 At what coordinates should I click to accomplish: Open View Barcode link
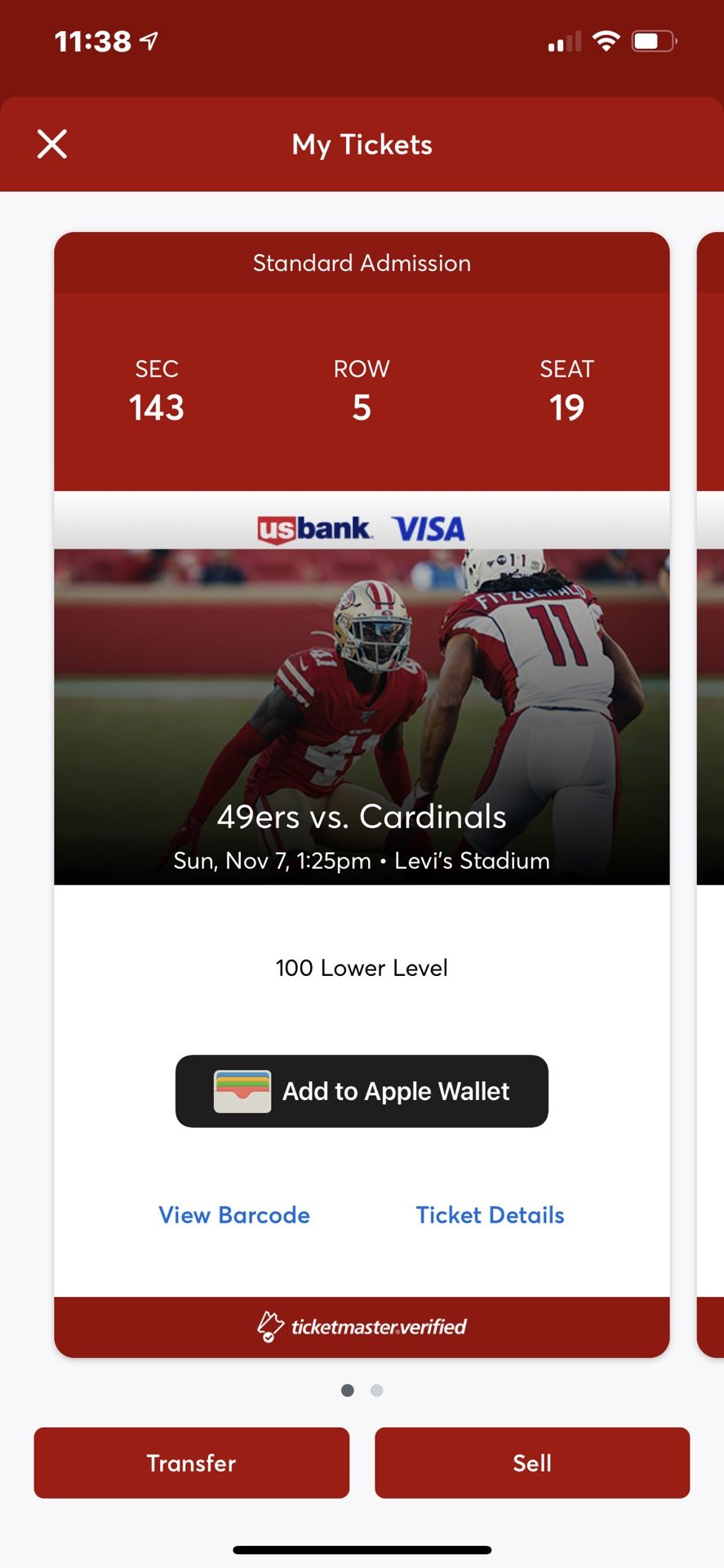pos(234,1215)
